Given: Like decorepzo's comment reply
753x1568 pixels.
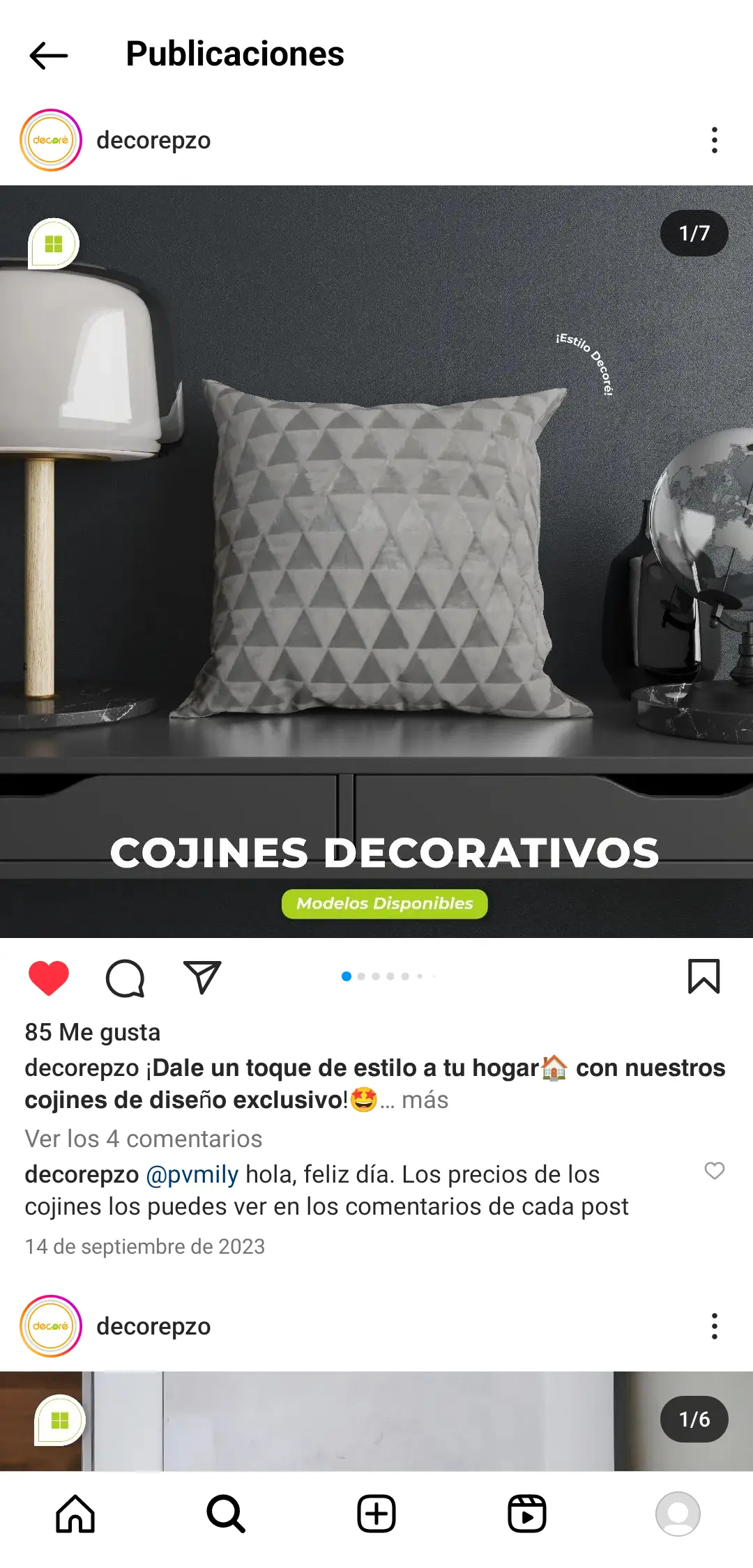Looking at the screenshot, I should tap(714, 1171).
